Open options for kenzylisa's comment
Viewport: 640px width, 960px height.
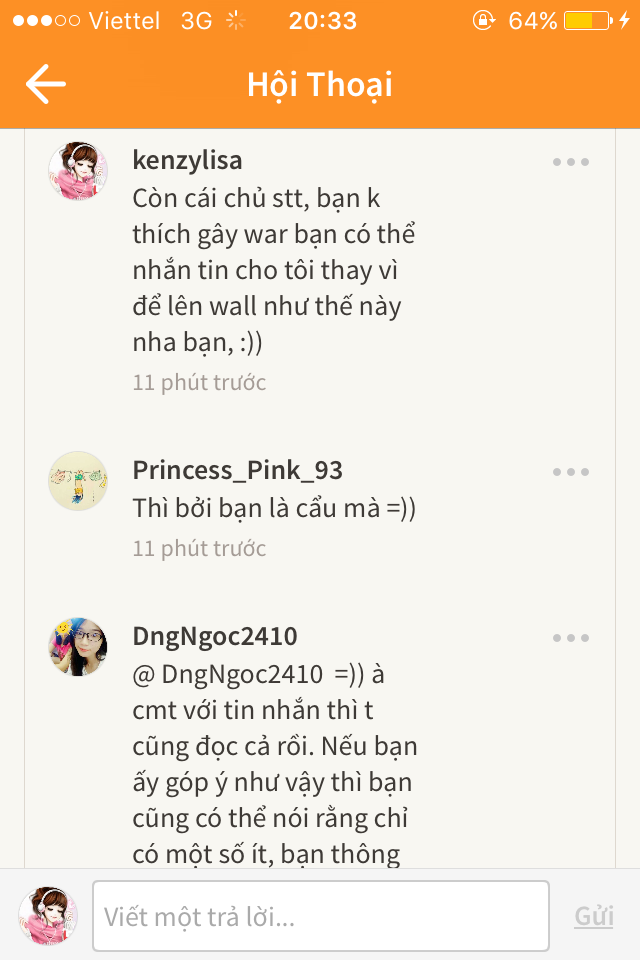(x=571, y=162)
